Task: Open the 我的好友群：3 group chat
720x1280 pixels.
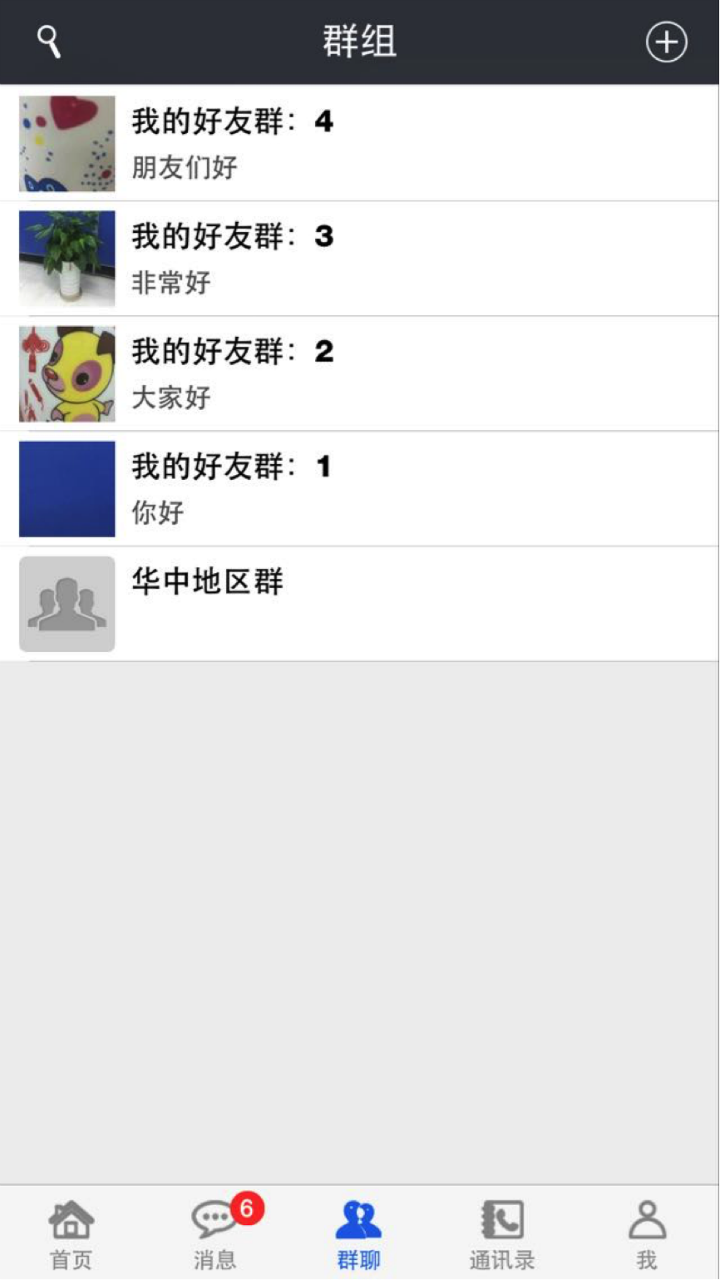Action: [x=360, y=259]
